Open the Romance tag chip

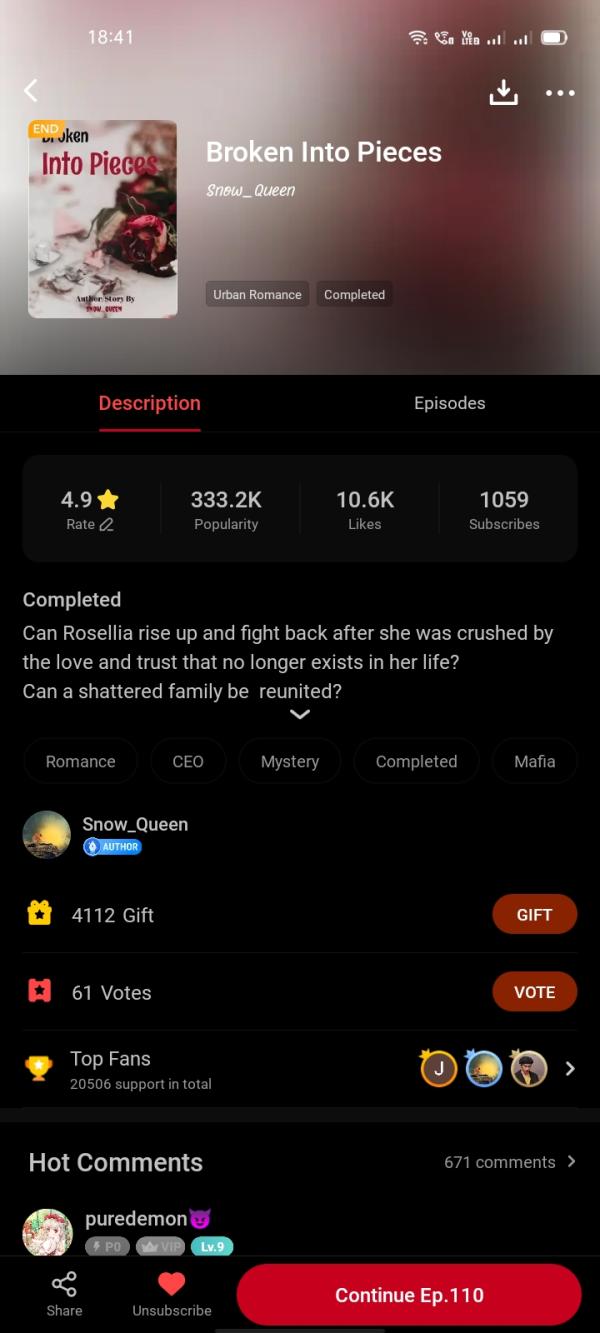[81, 761]
